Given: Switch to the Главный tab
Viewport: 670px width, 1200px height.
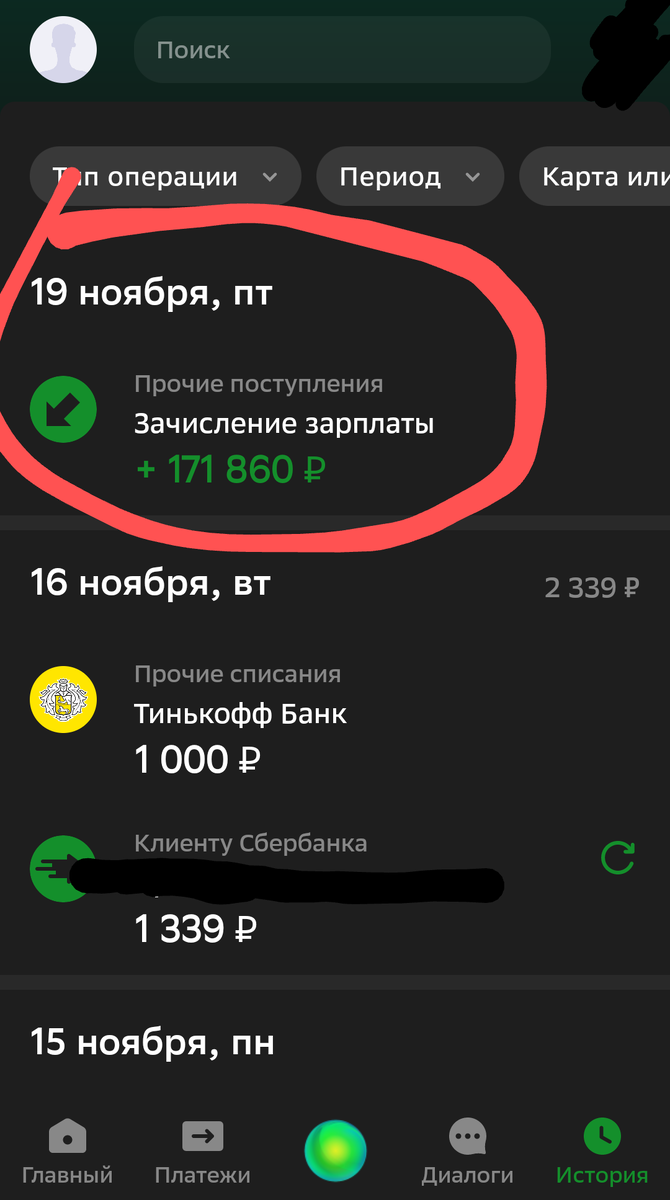Looking at the screenshot, I should pyautogui.click(x=67, y=1152).
